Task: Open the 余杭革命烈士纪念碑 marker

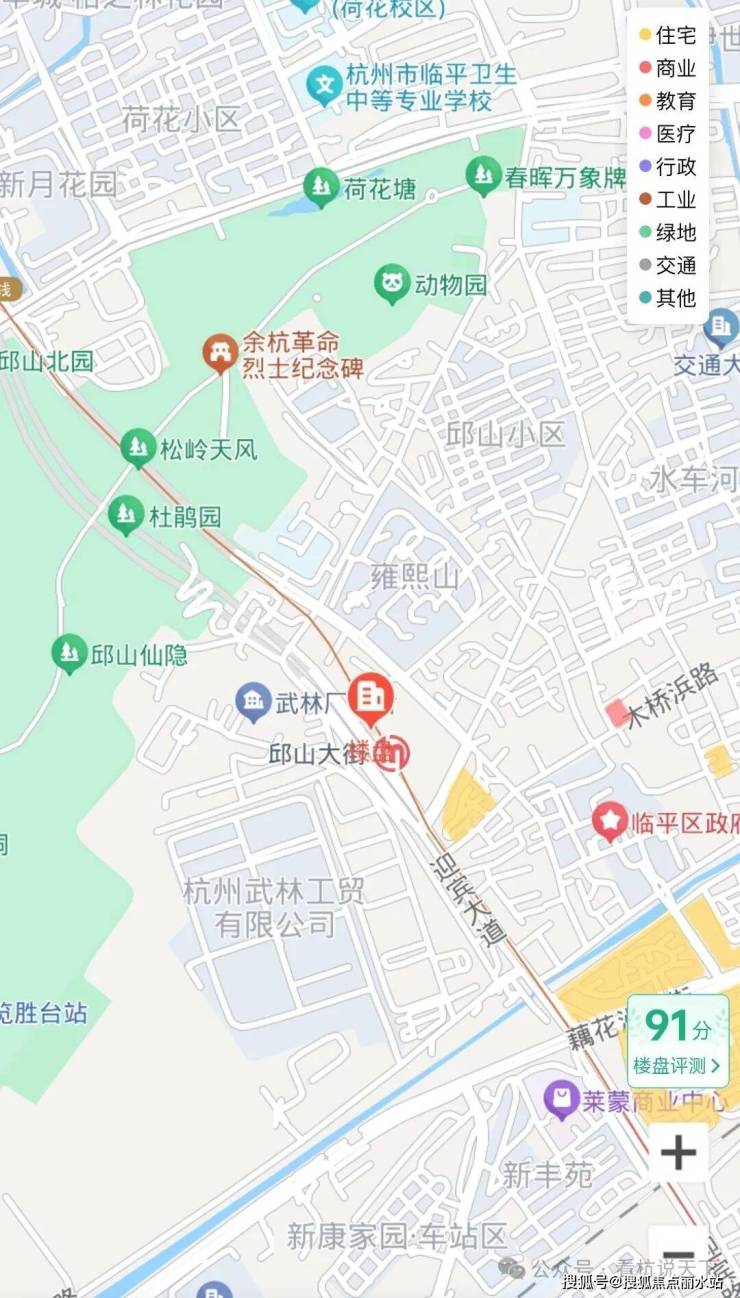Action: pos(219,352)
